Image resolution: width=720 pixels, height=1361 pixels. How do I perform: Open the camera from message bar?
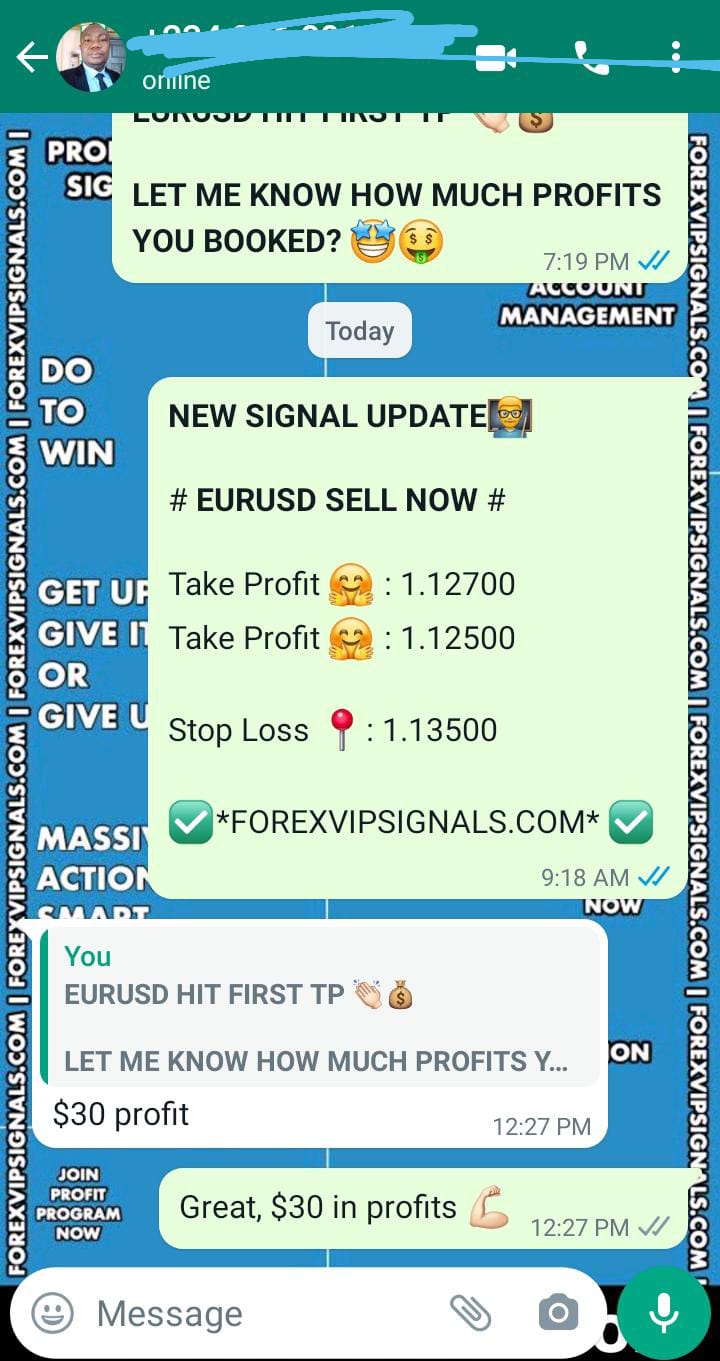(557, 1313)
